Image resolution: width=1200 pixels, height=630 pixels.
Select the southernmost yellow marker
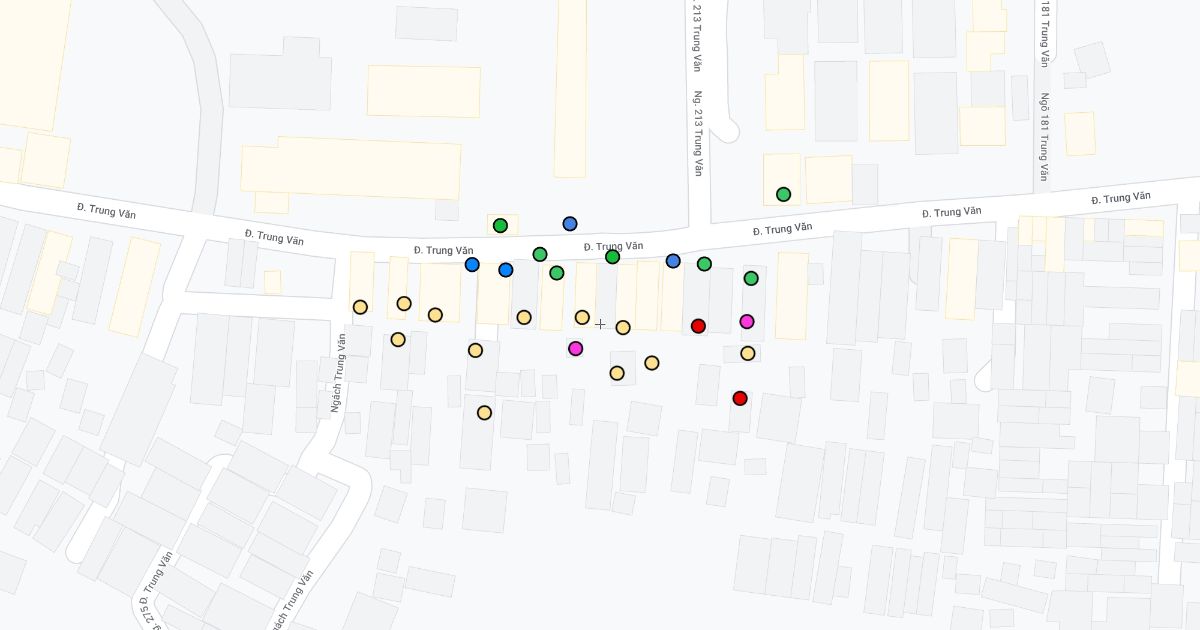pyautogui.click(x=484, y=413)
